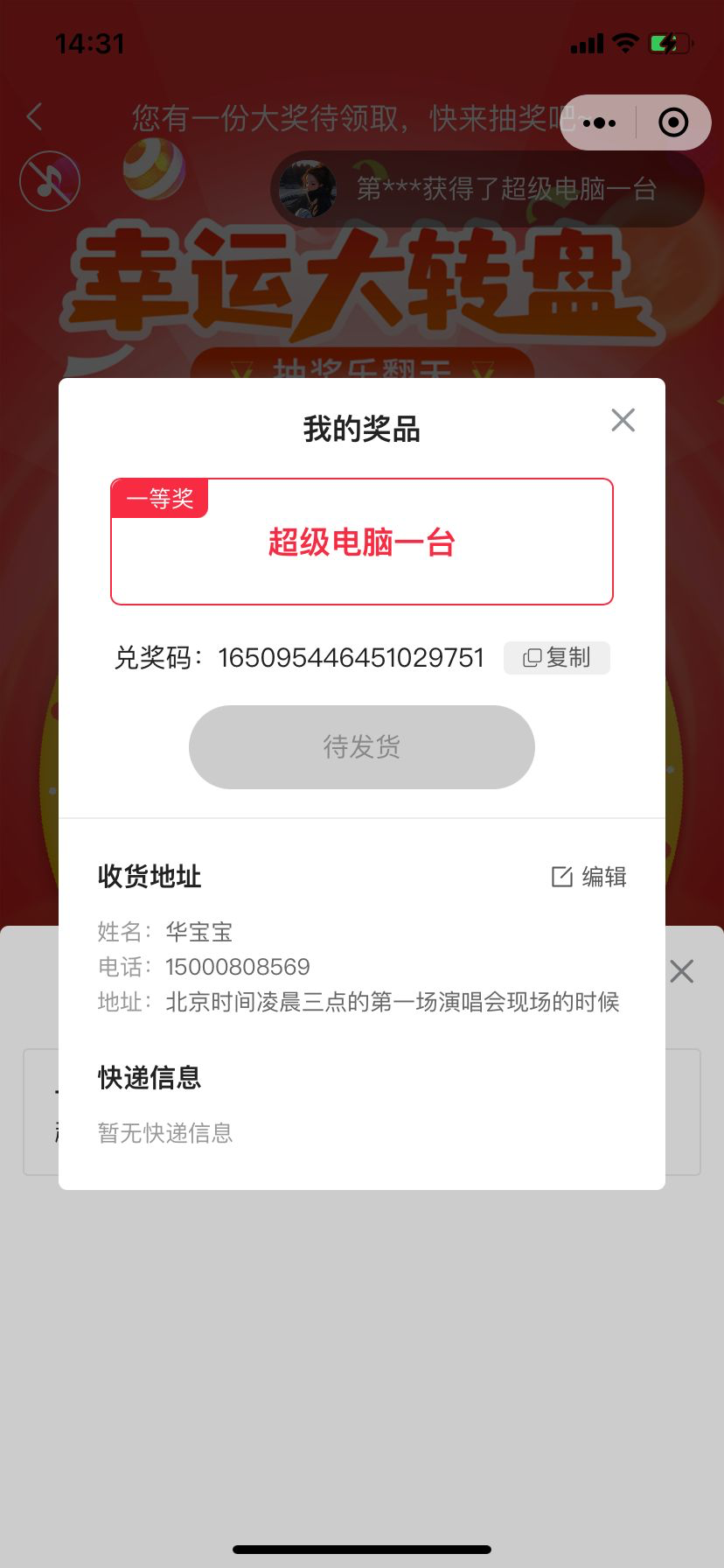This screenshot has width=724, height=1568.
Task: Close the mini program with circle icon
Action: (673, 123)
